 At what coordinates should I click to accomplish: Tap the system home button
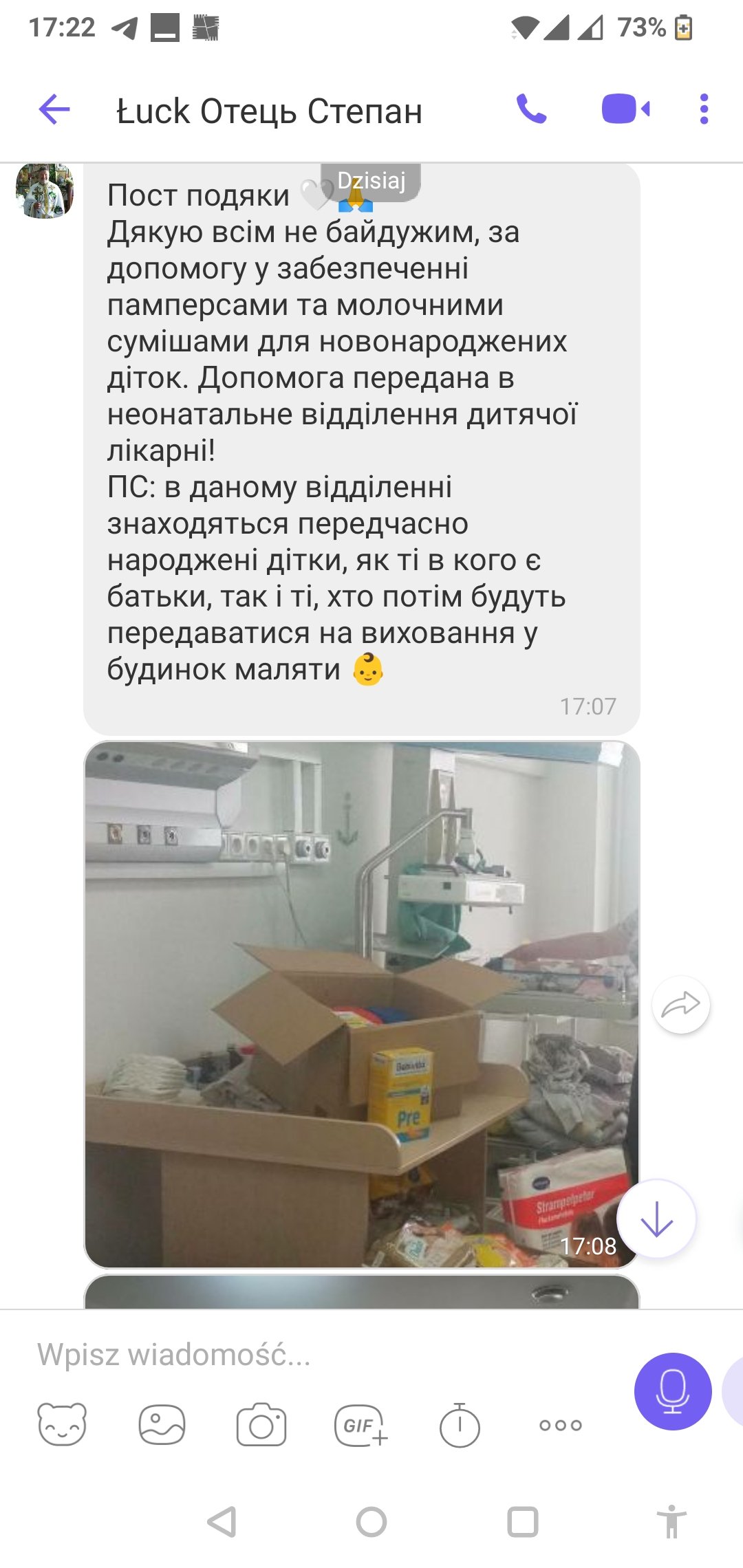[371, 1522]
